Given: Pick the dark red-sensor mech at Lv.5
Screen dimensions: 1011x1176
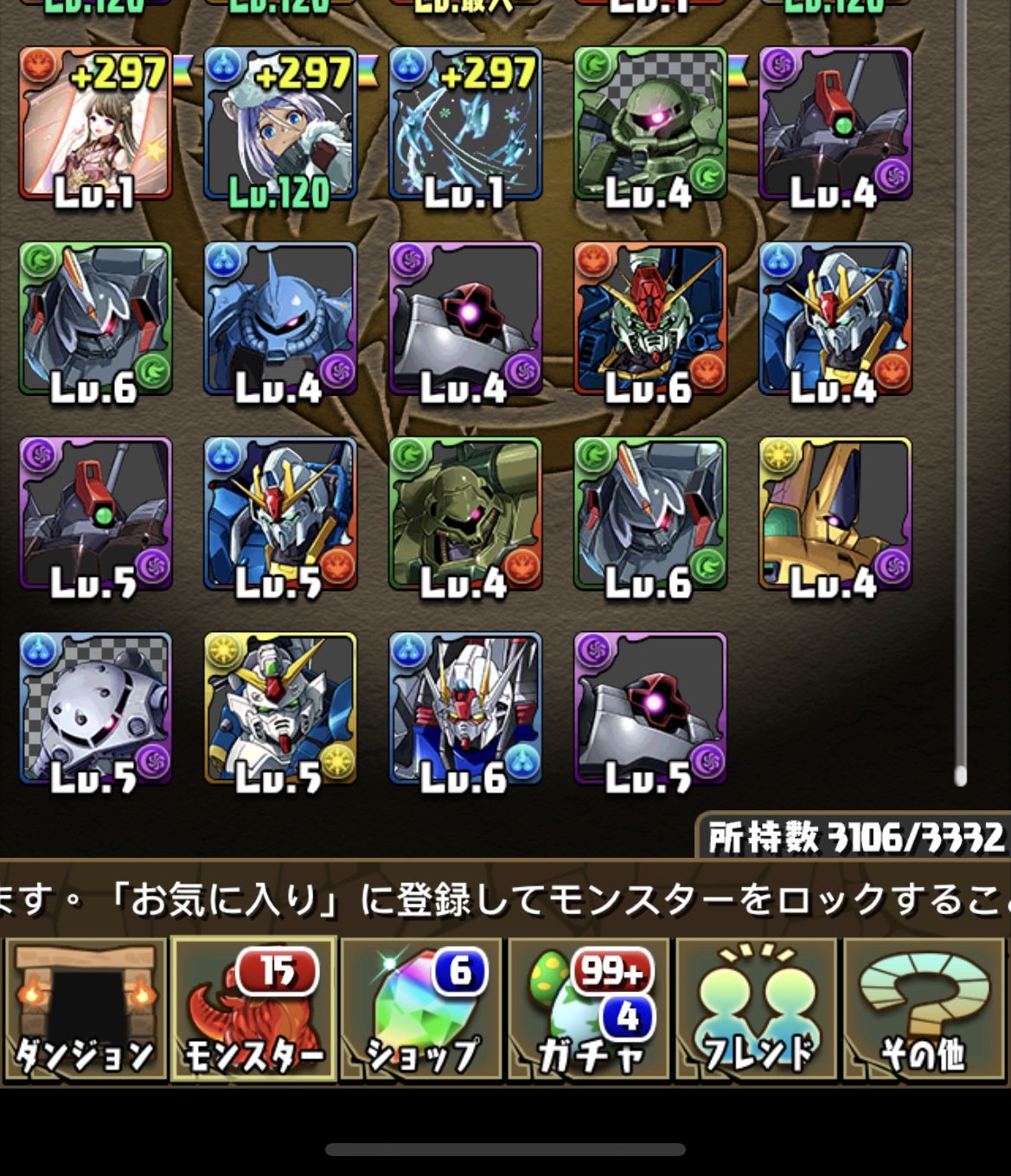Looking at the screenshot, I should (95, 514).
